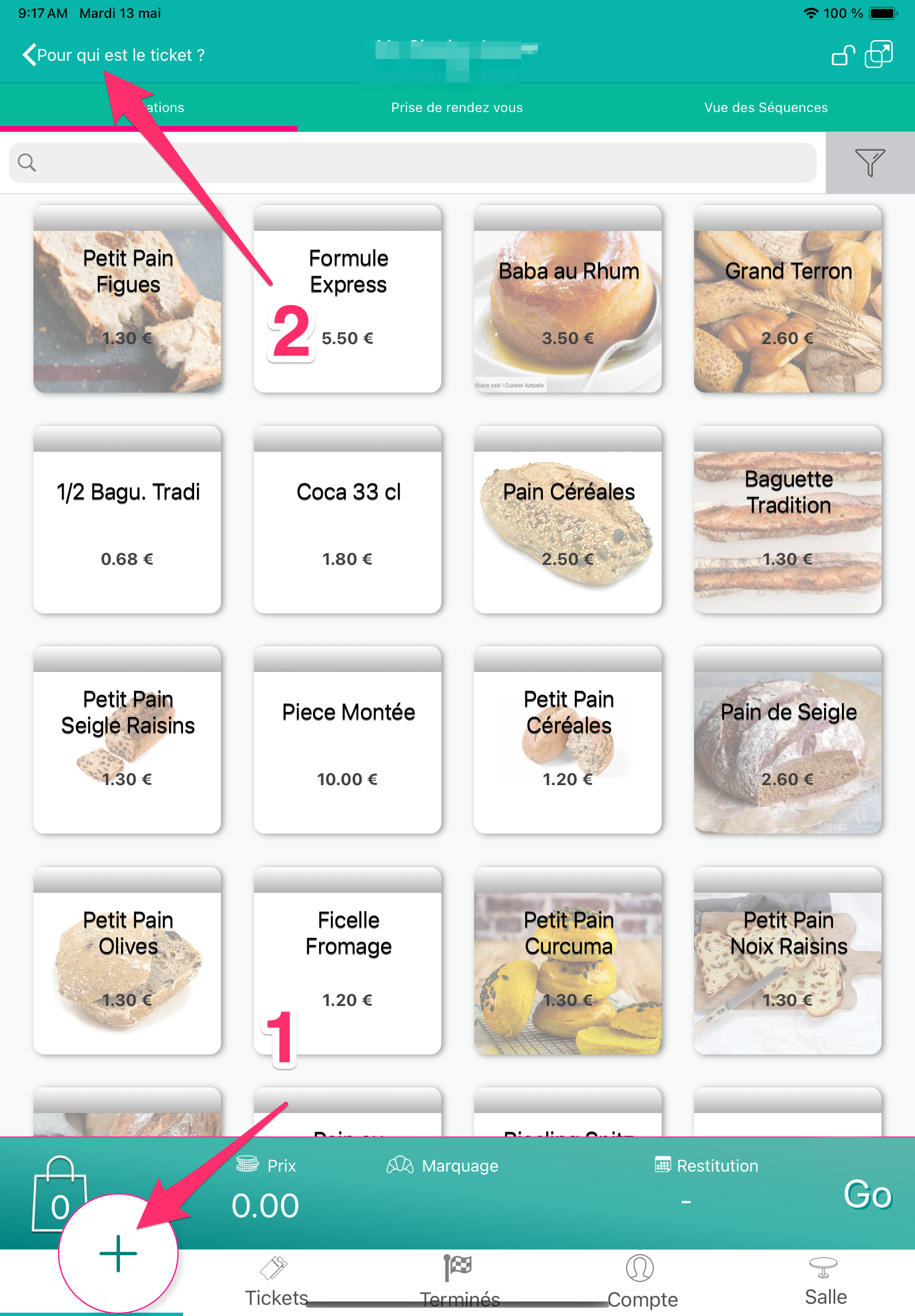Screen dimensions: 915x1316
Task: Switch to Prise de rendez vous tab
Action: [x=456, y=108]
